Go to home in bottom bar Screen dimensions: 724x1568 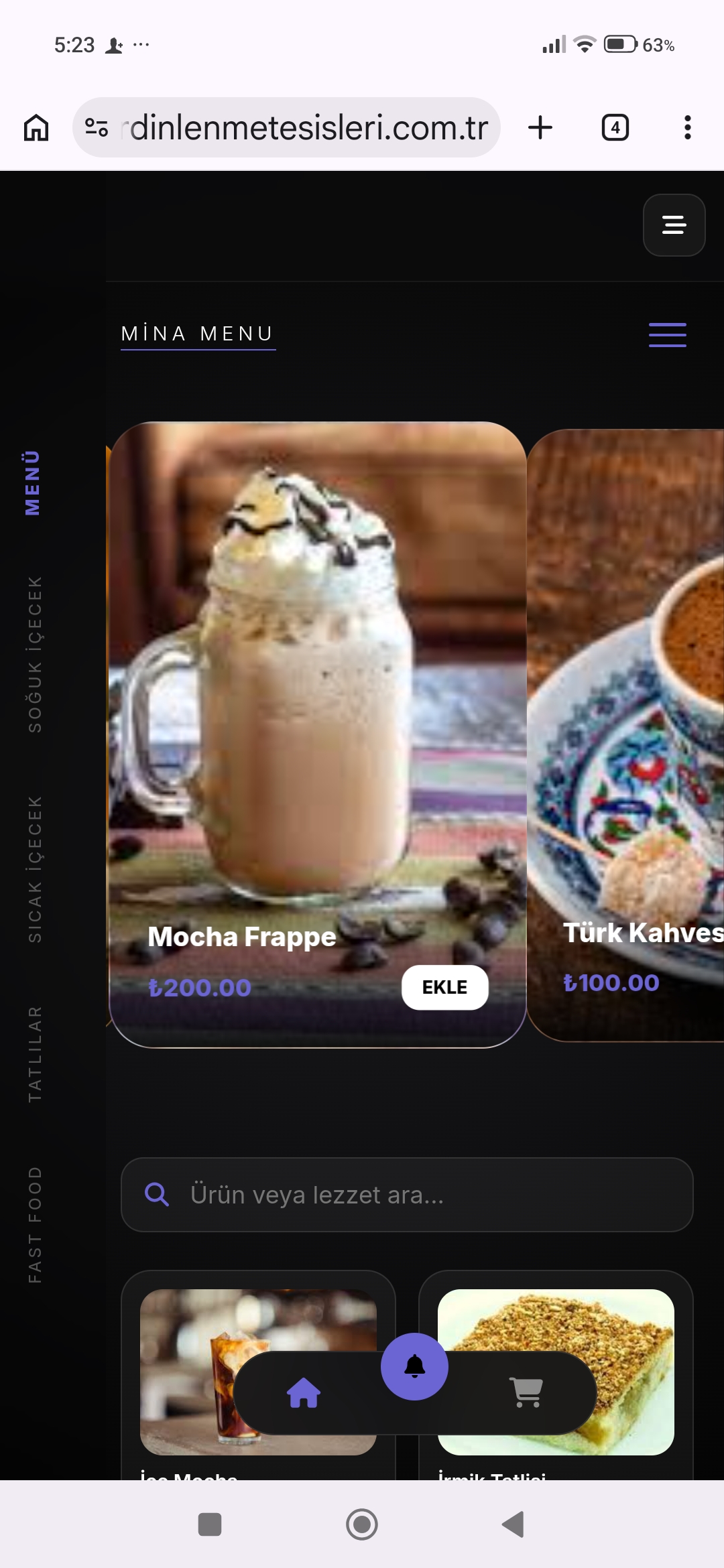304,1393
